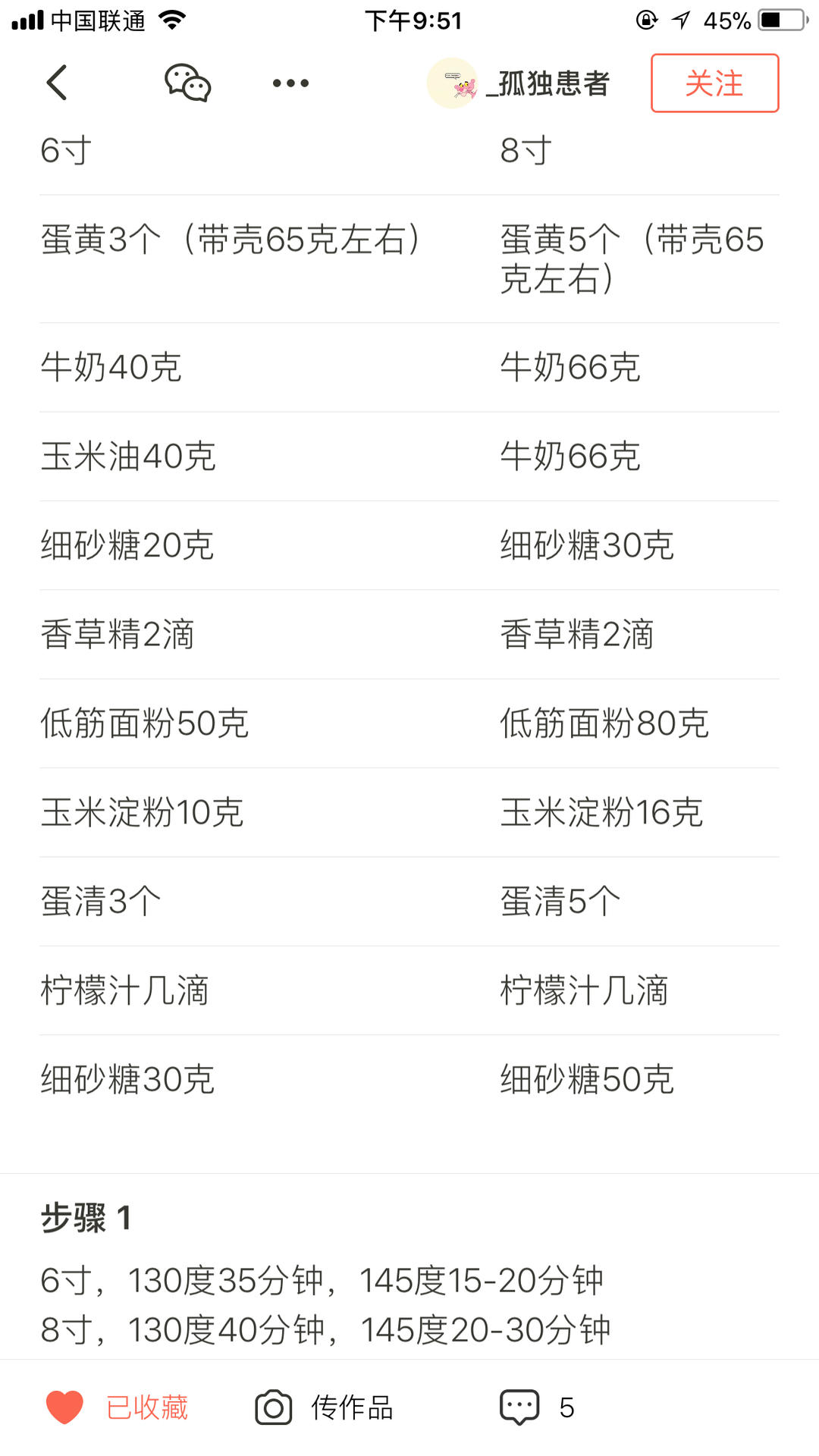Open the three-dot more options menu
The image size is (819, 1456).
[x=290, y=83]
